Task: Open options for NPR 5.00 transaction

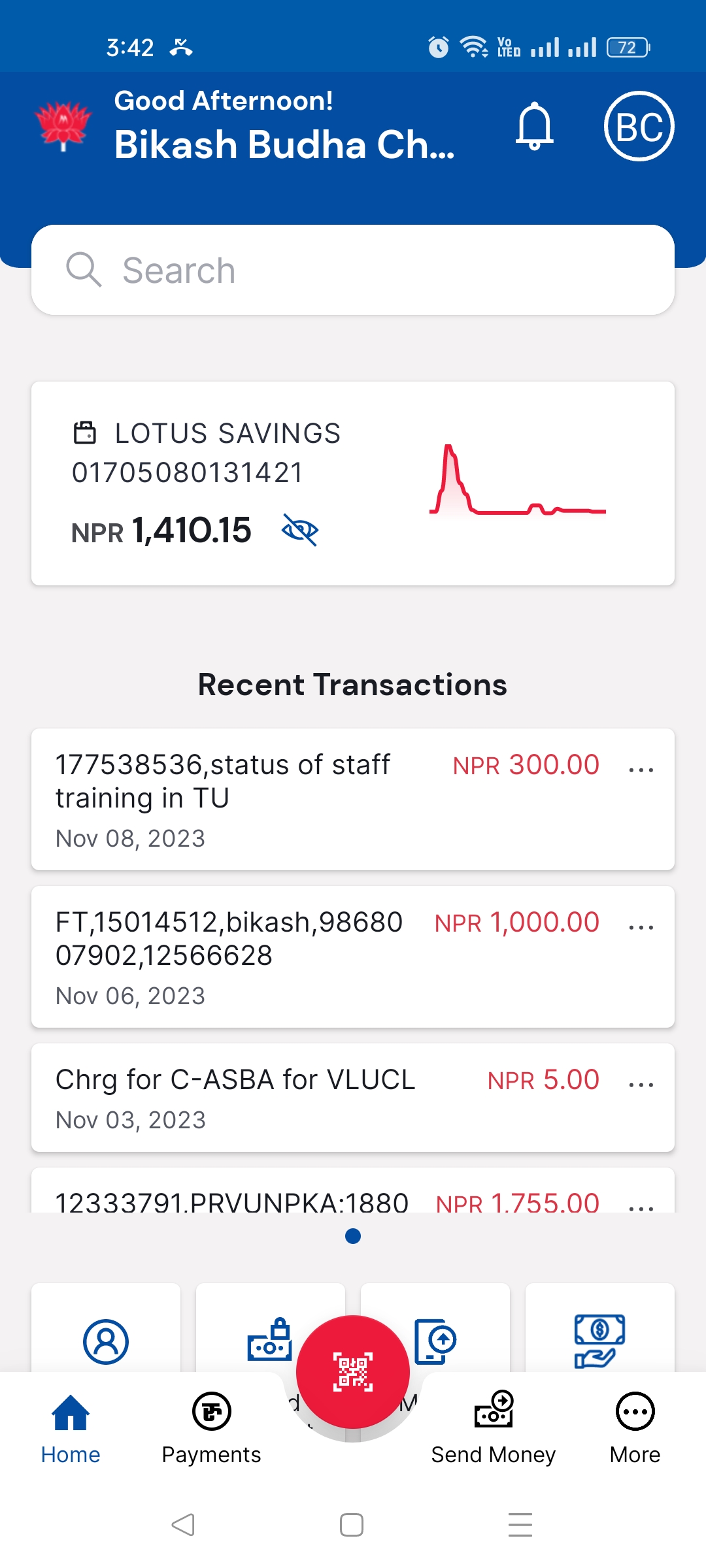Action: (641, 1085)
